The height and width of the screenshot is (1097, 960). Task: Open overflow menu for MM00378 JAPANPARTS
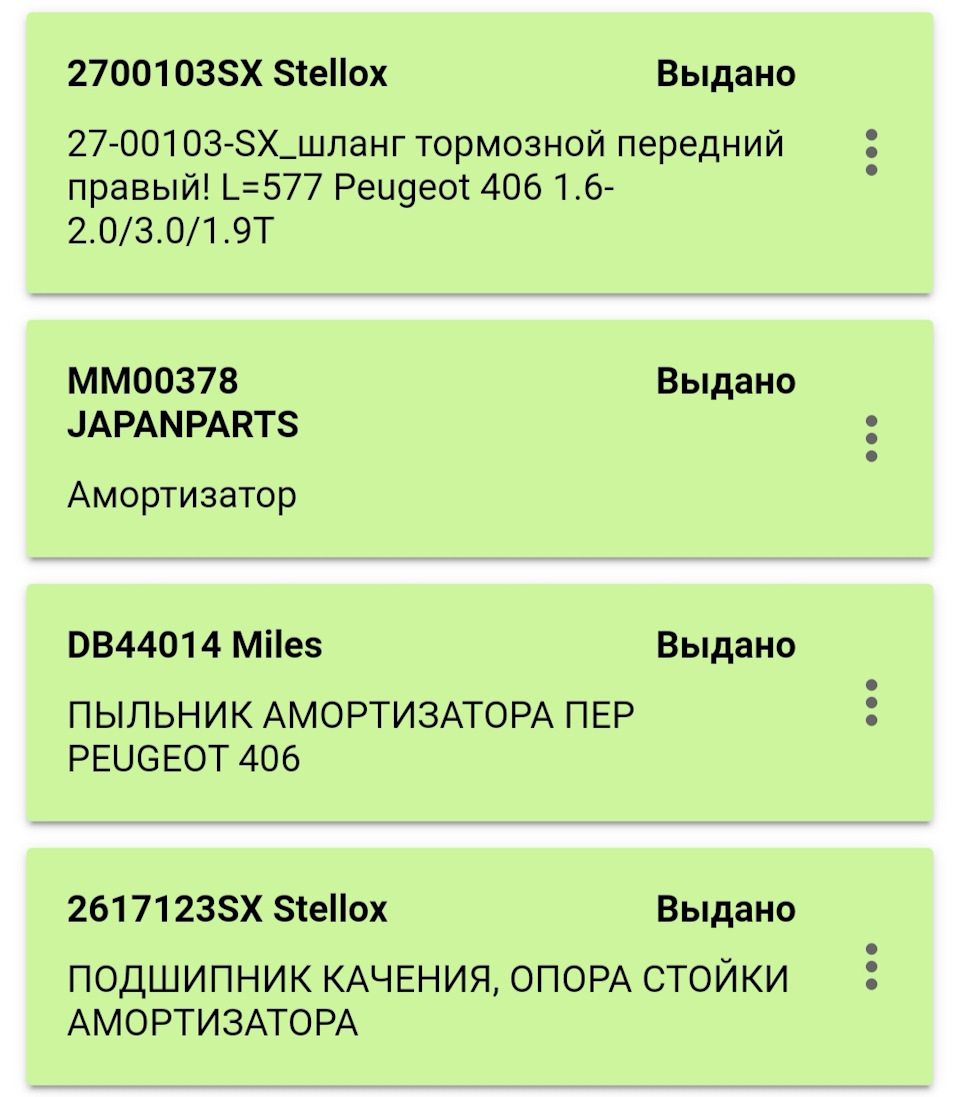[x=871, y=439]
